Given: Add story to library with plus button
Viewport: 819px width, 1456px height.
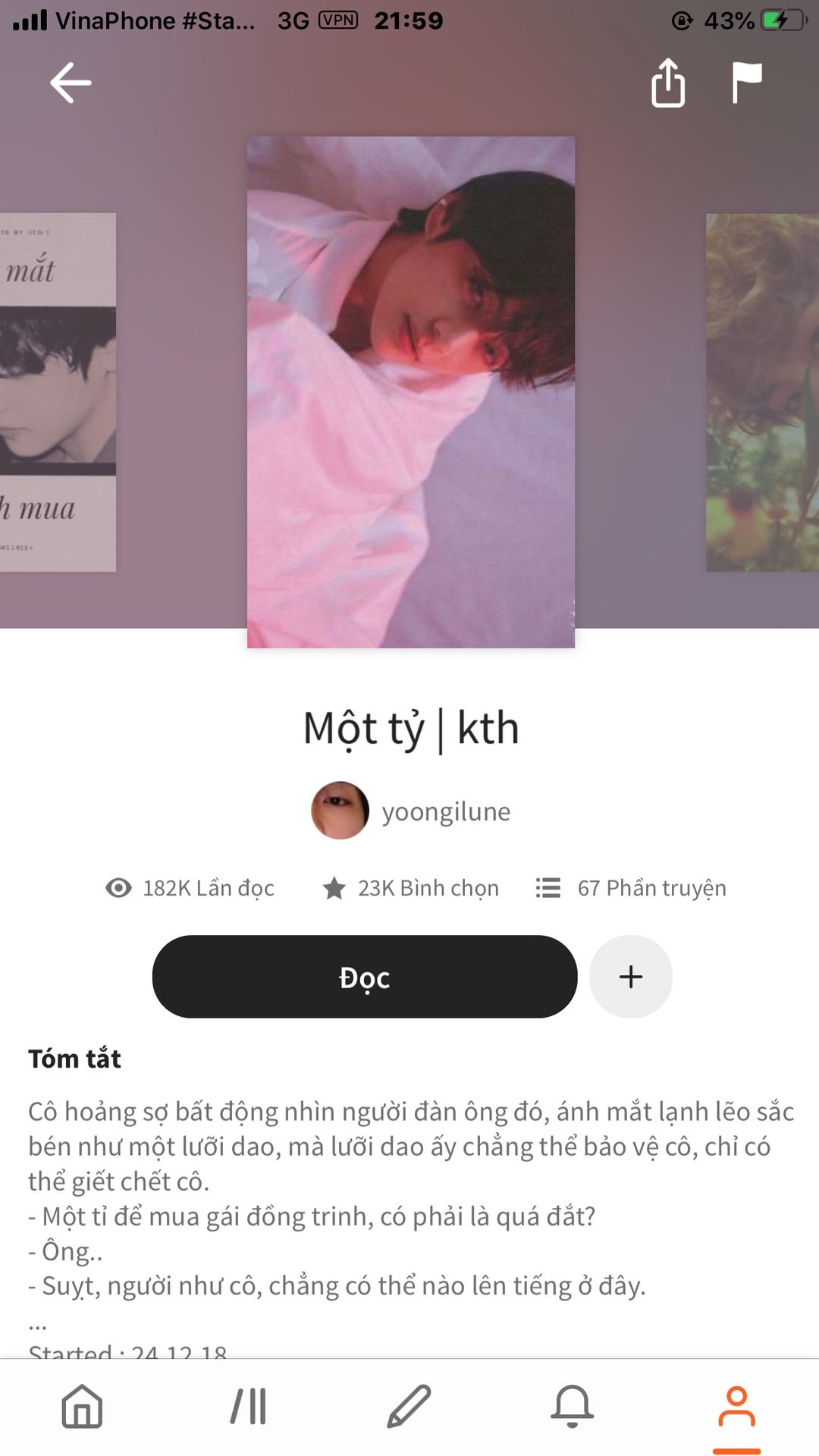Looking at the screenshot, I should (x=631, y=977).
